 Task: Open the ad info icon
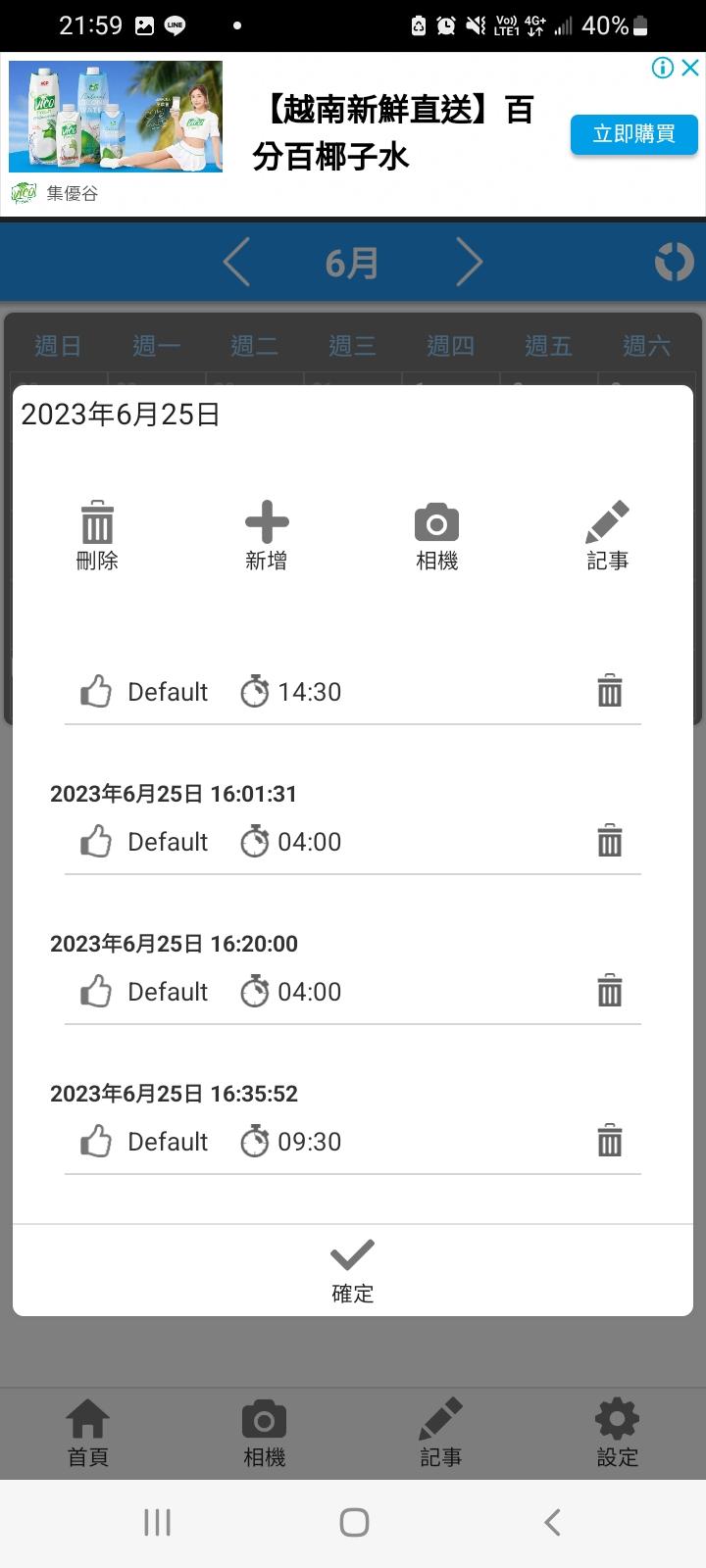(x=663, y=68)
